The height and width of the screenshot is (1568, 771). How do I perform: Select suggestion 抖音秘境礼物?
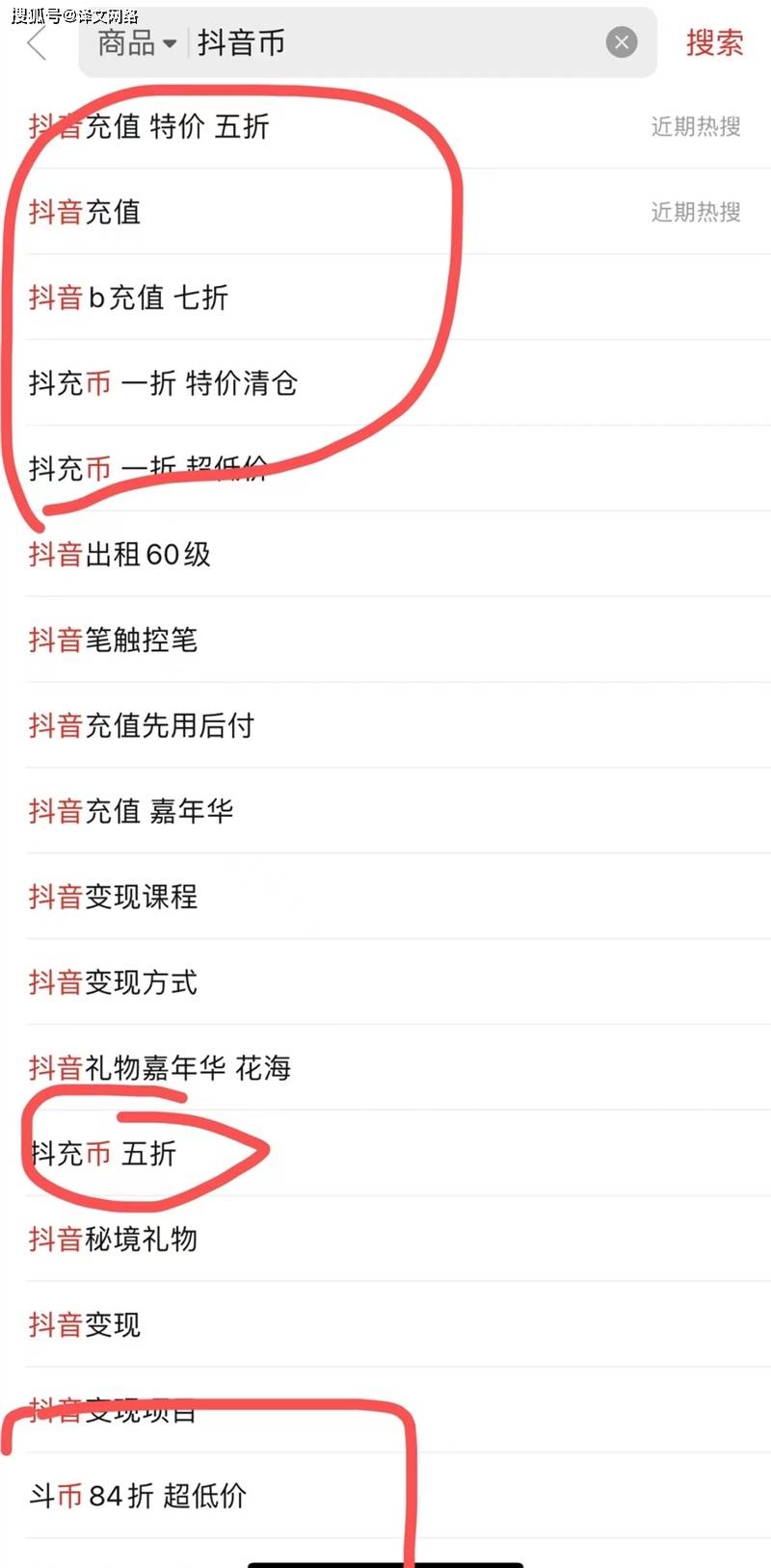(113, 1239)
